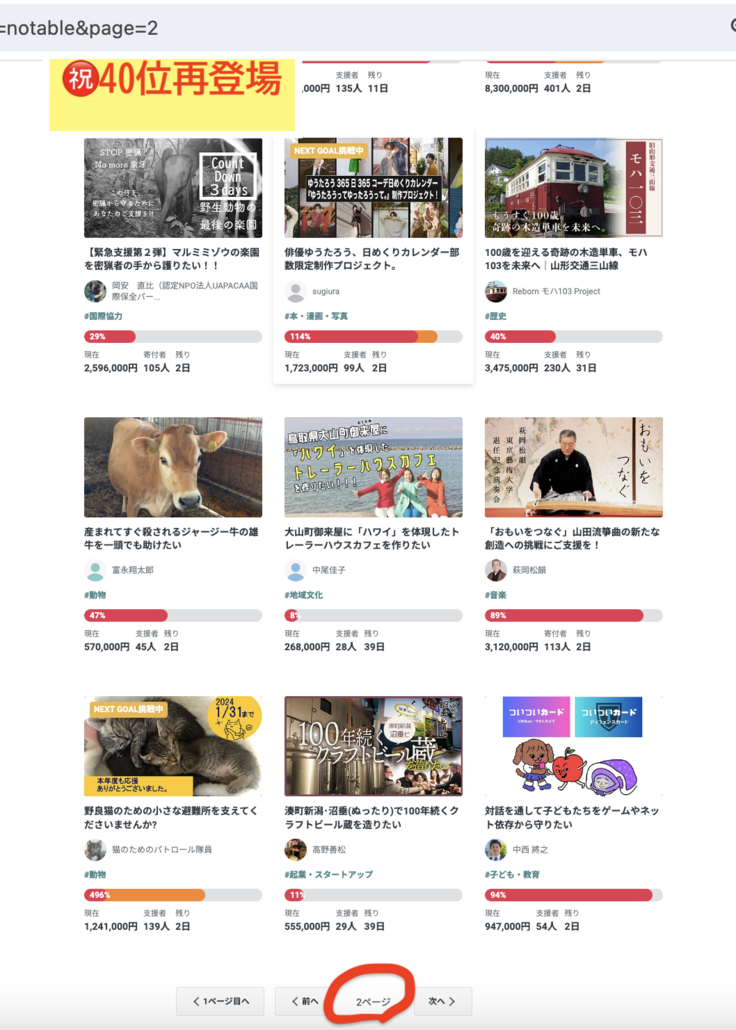Open the 「おもいをつなぐ」山田流箏曲 project card
Viewport: 736px width, 1030px height.
click(x=573, y=467)
